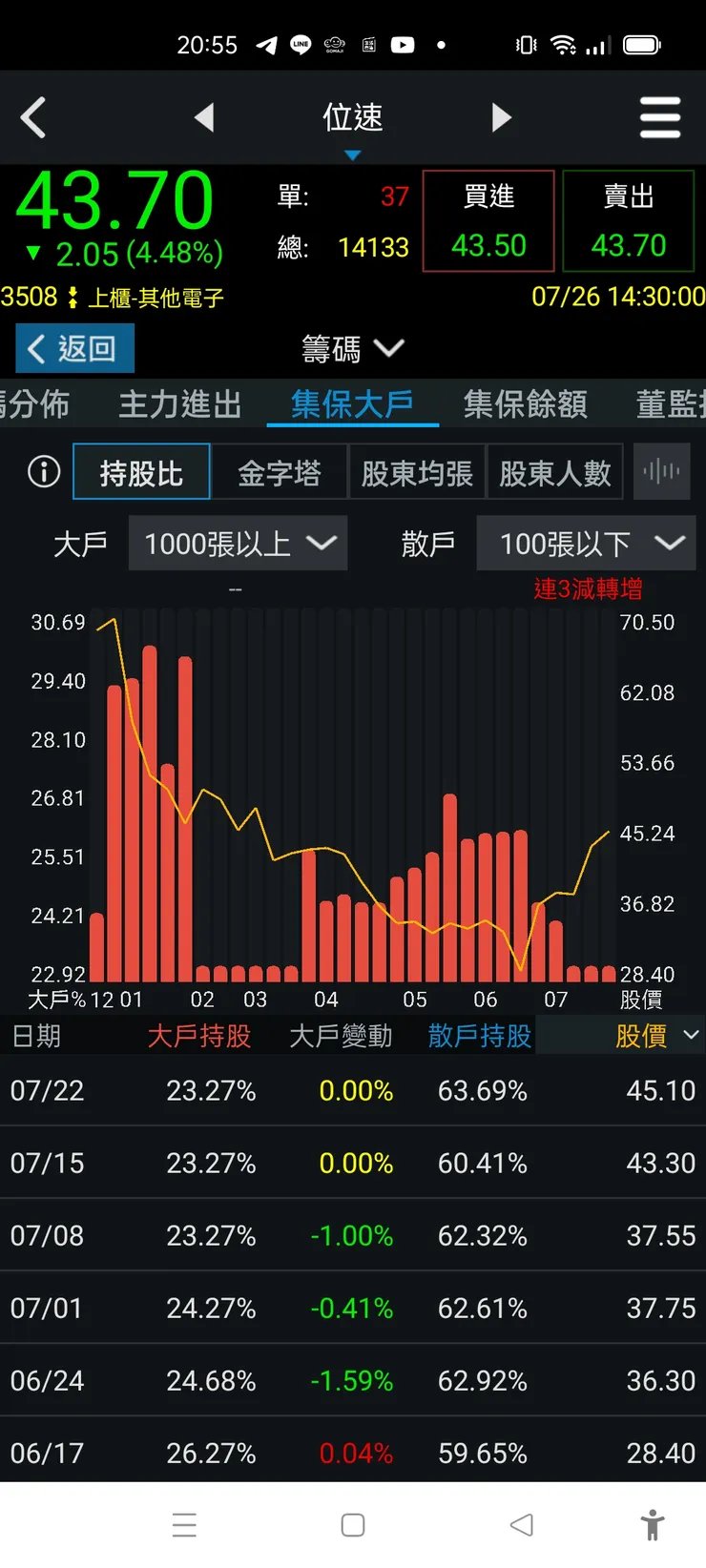Viewport: 706px width, 1568px height.
Task: Tap the info (ⓘ) icon beside 持股比
Action: point(42,471)
